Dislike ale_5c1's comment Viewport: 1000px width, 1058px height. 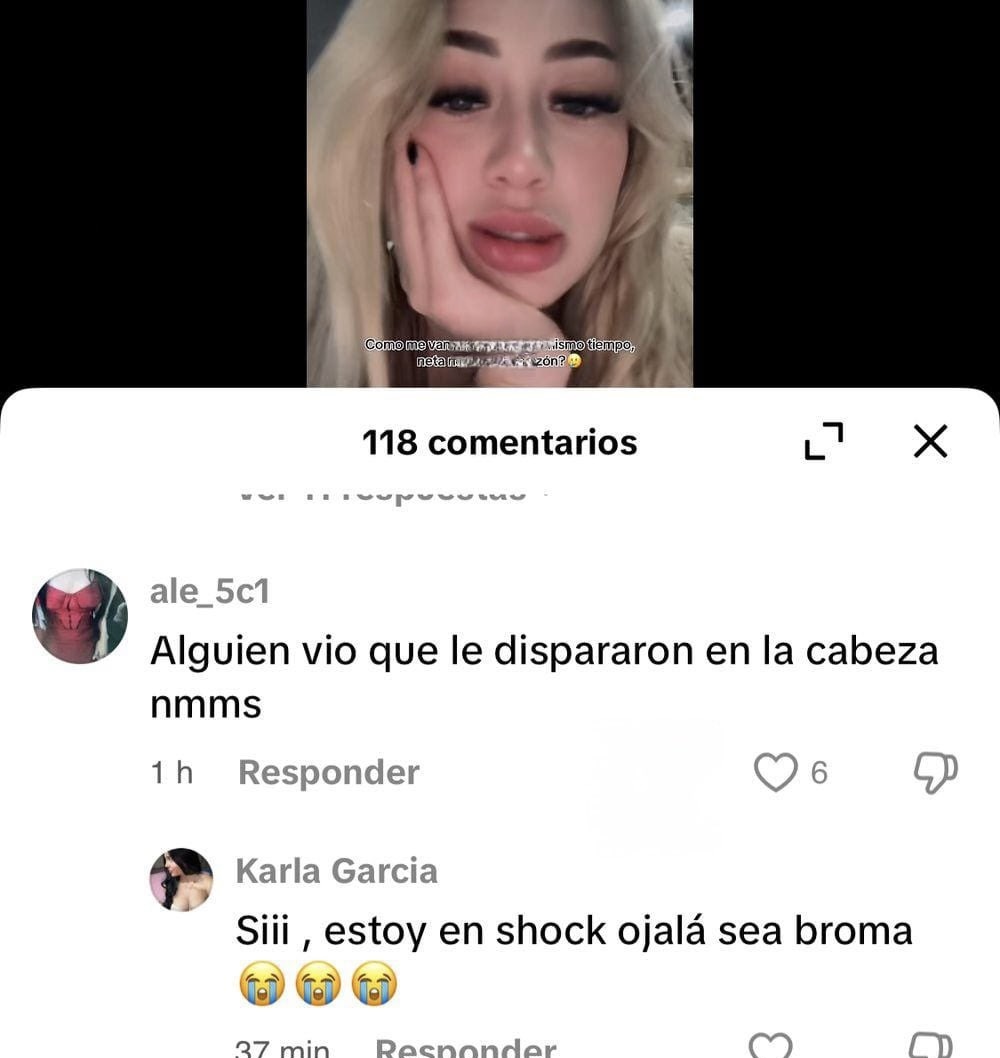[936, 773]
